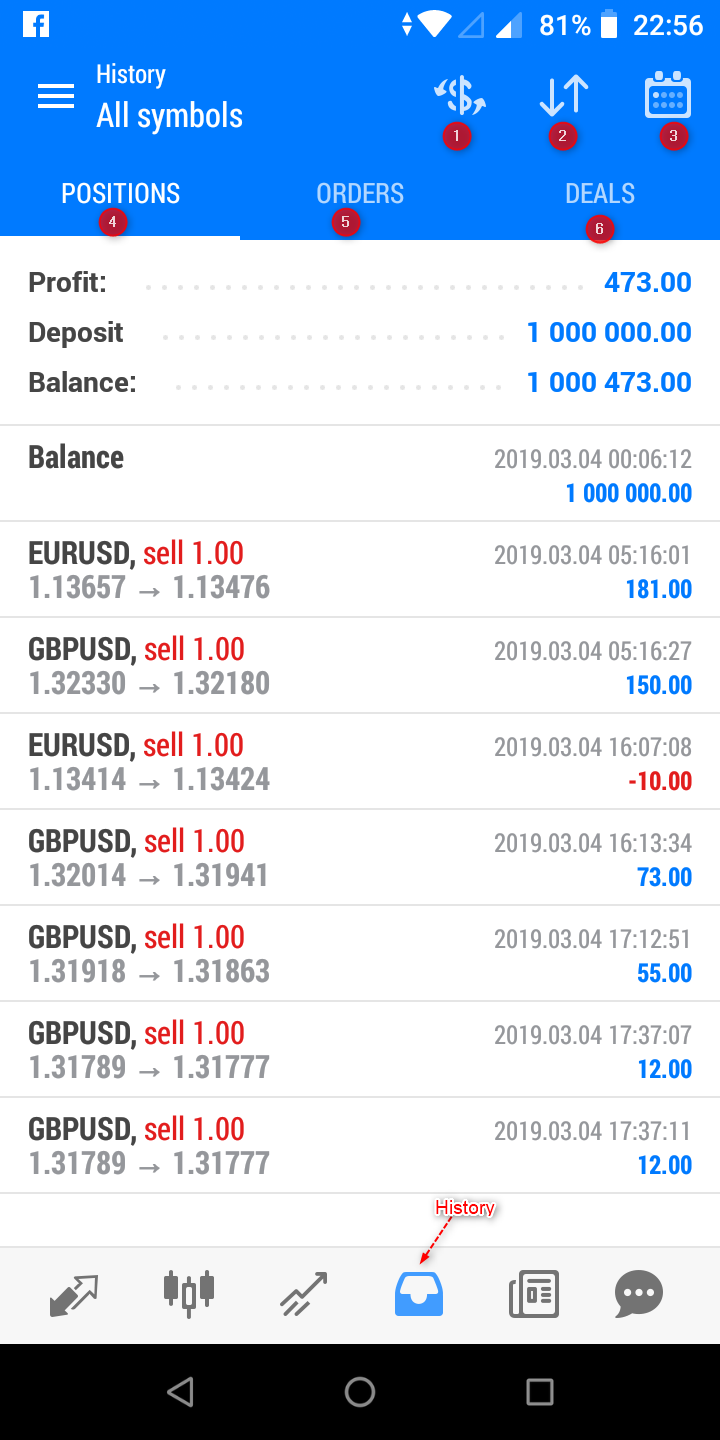This screenshot has height=1440, width=720.
Task: View the EURUSD position with -10.00 loss
Action: pos(360,762)
